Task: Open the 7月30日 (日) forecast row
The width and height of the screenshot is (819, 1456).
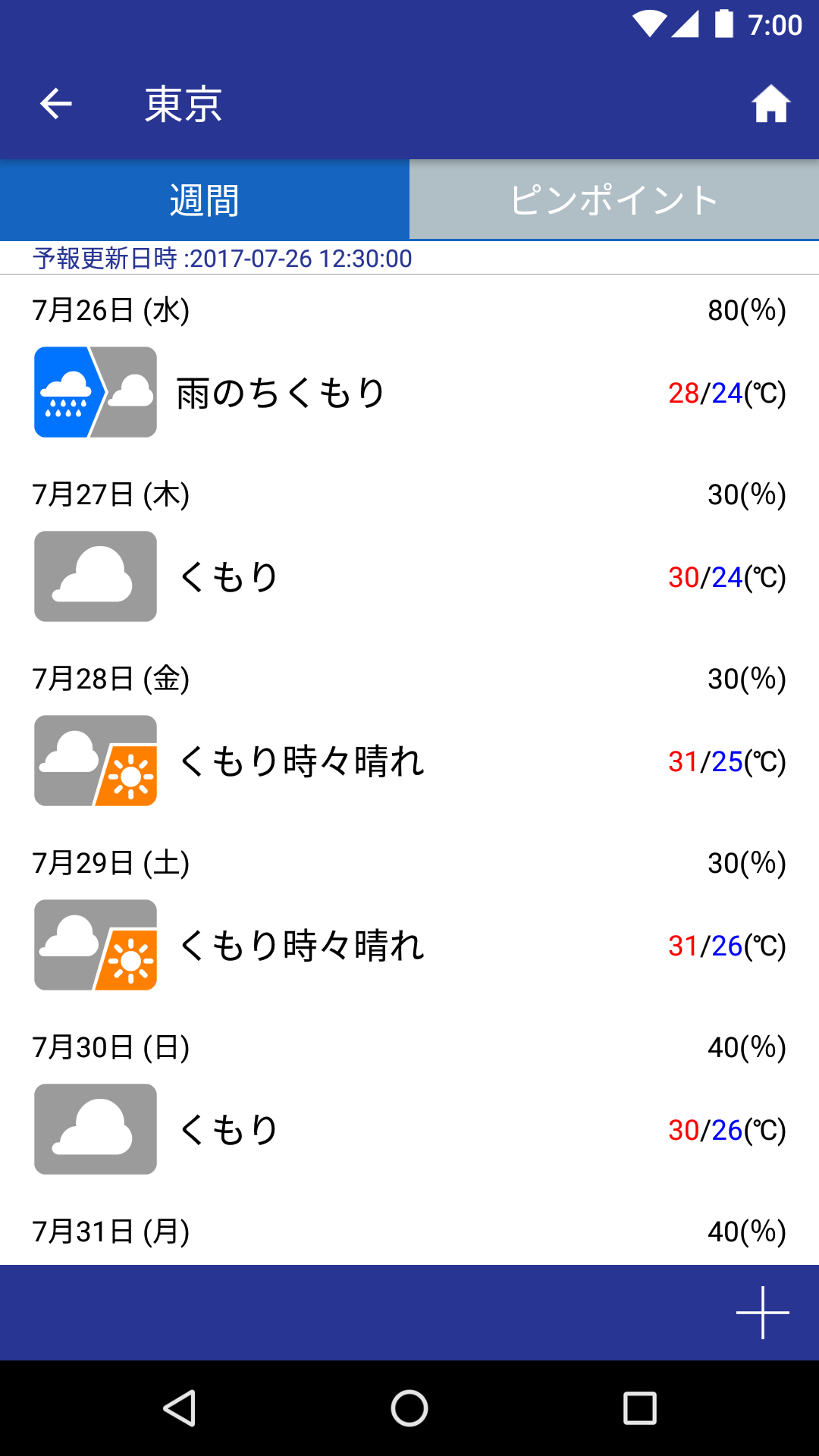Action: 409,1104
